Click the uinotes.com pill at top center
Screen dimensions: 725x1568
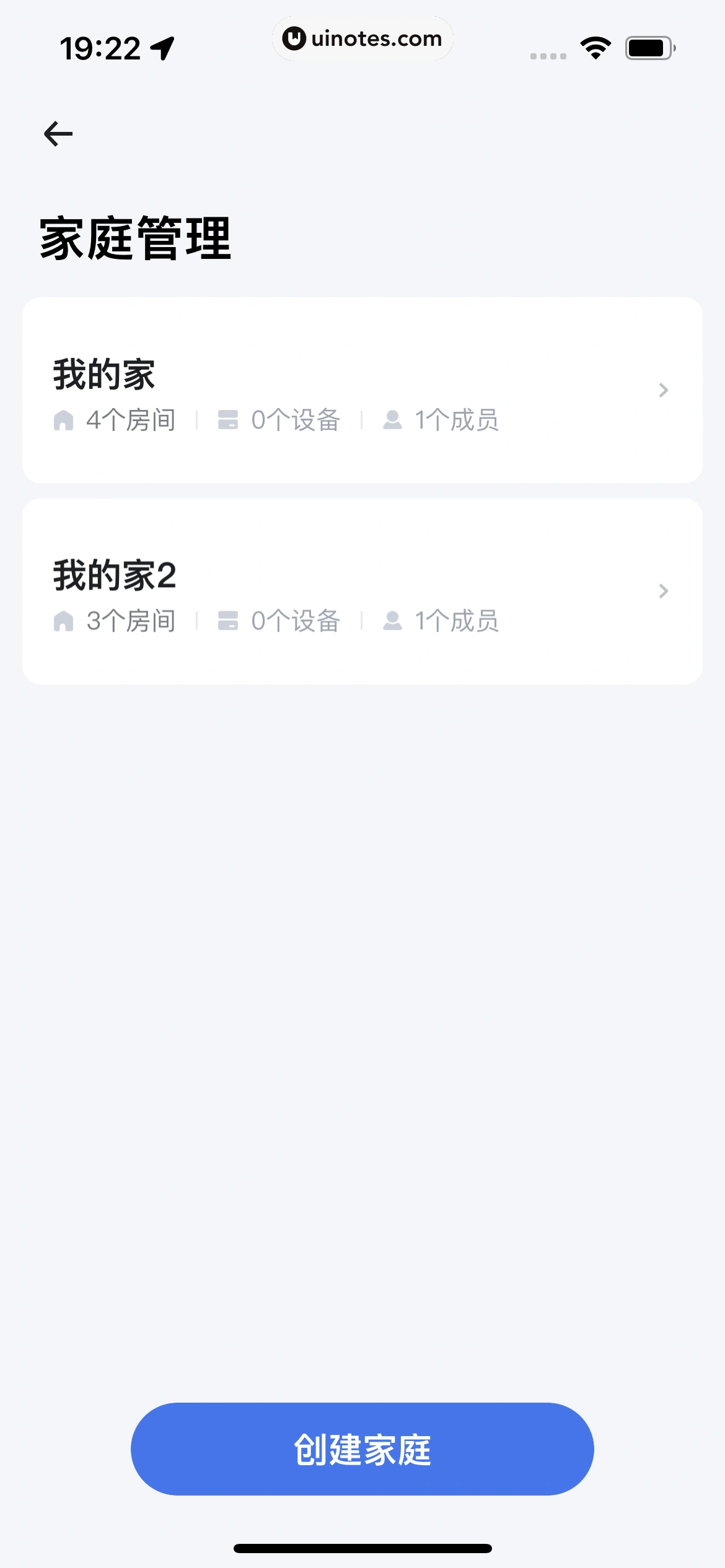pos(362,38)
